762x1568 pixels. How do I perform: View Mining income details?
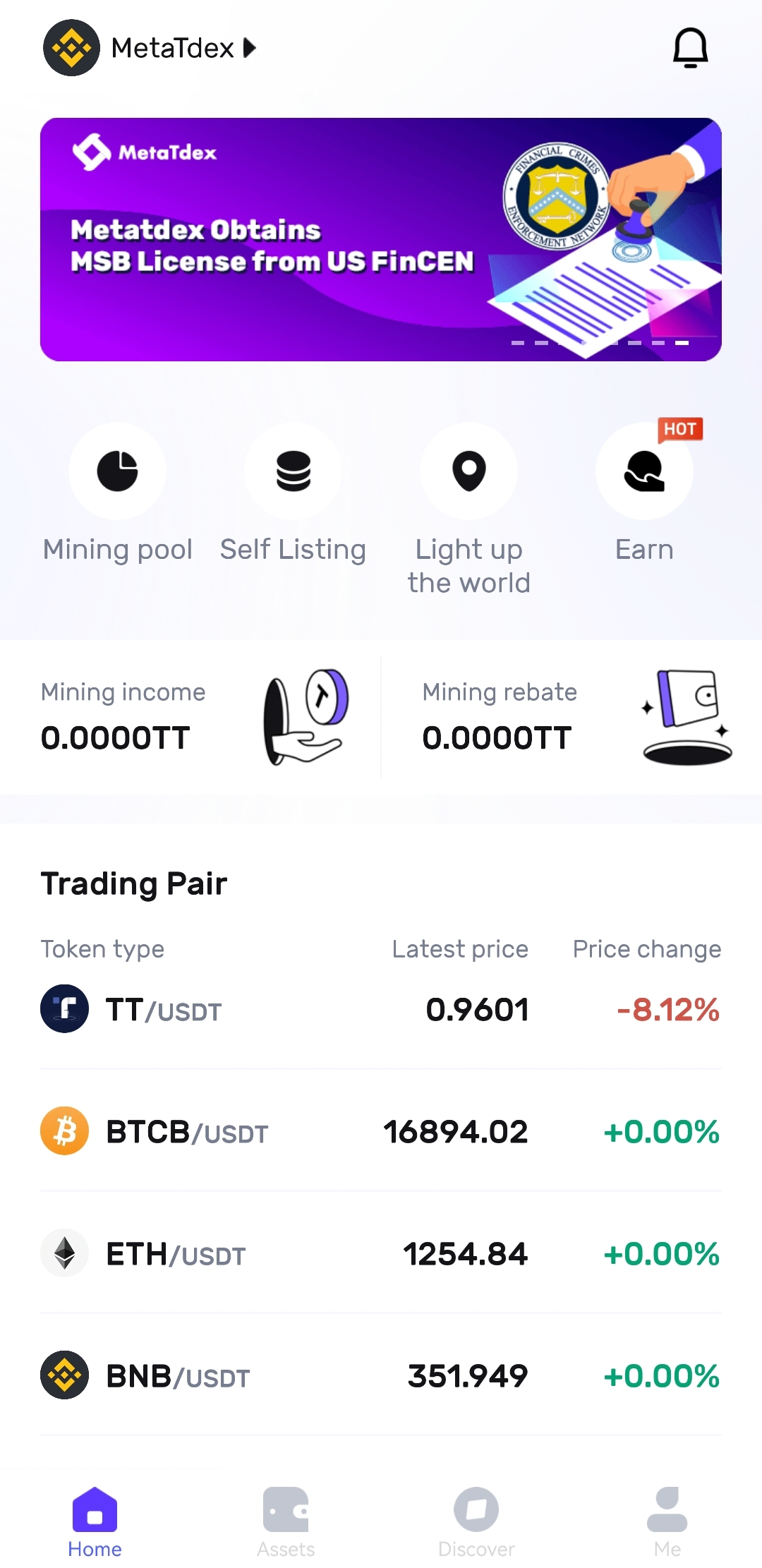click(190, 717)
